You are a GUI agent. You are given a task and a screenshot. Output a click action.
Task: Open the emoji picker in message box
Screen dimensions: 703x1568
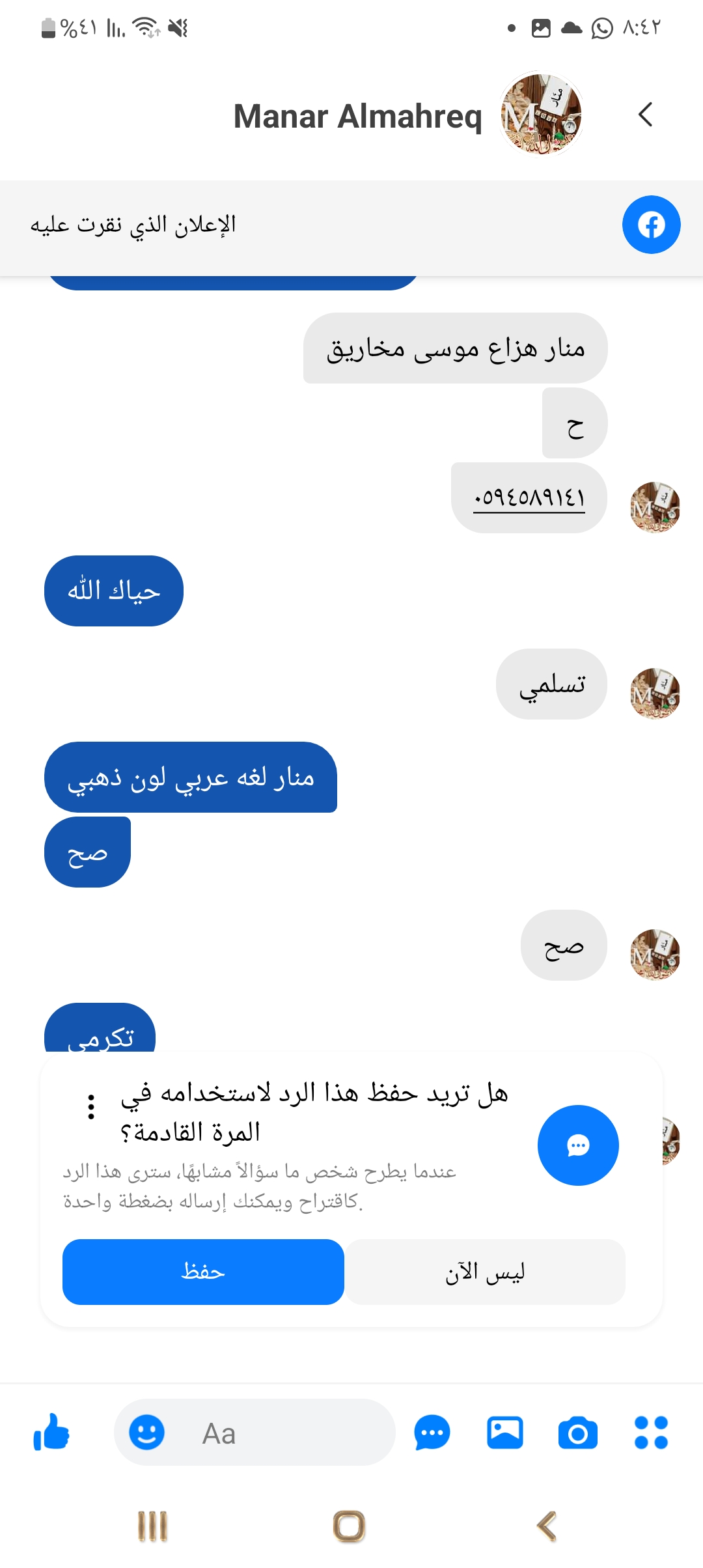tap(146, 1433)
